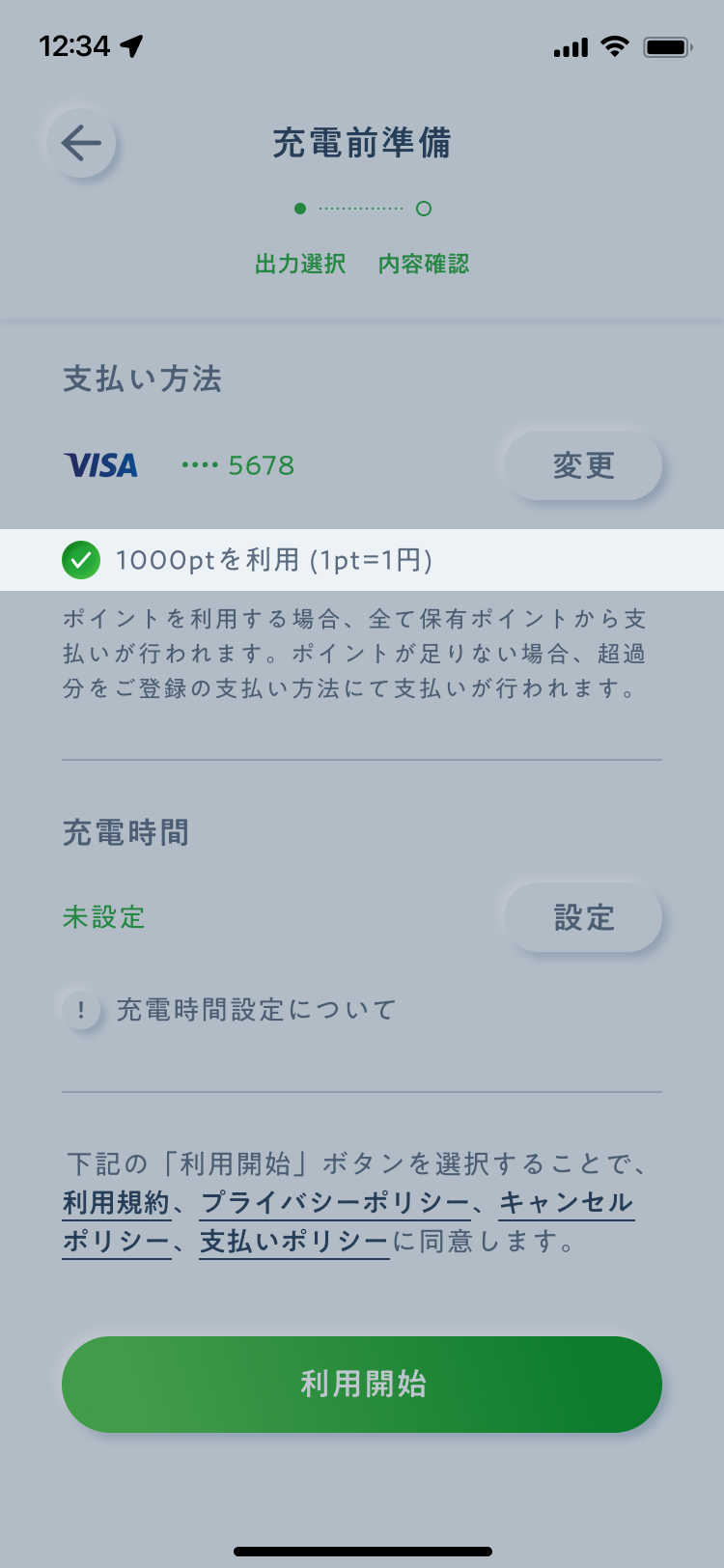This screenshot has width=724, height=1568.
Task: Tap 変更 to change payment method
Action: click(x=583, y=465)
